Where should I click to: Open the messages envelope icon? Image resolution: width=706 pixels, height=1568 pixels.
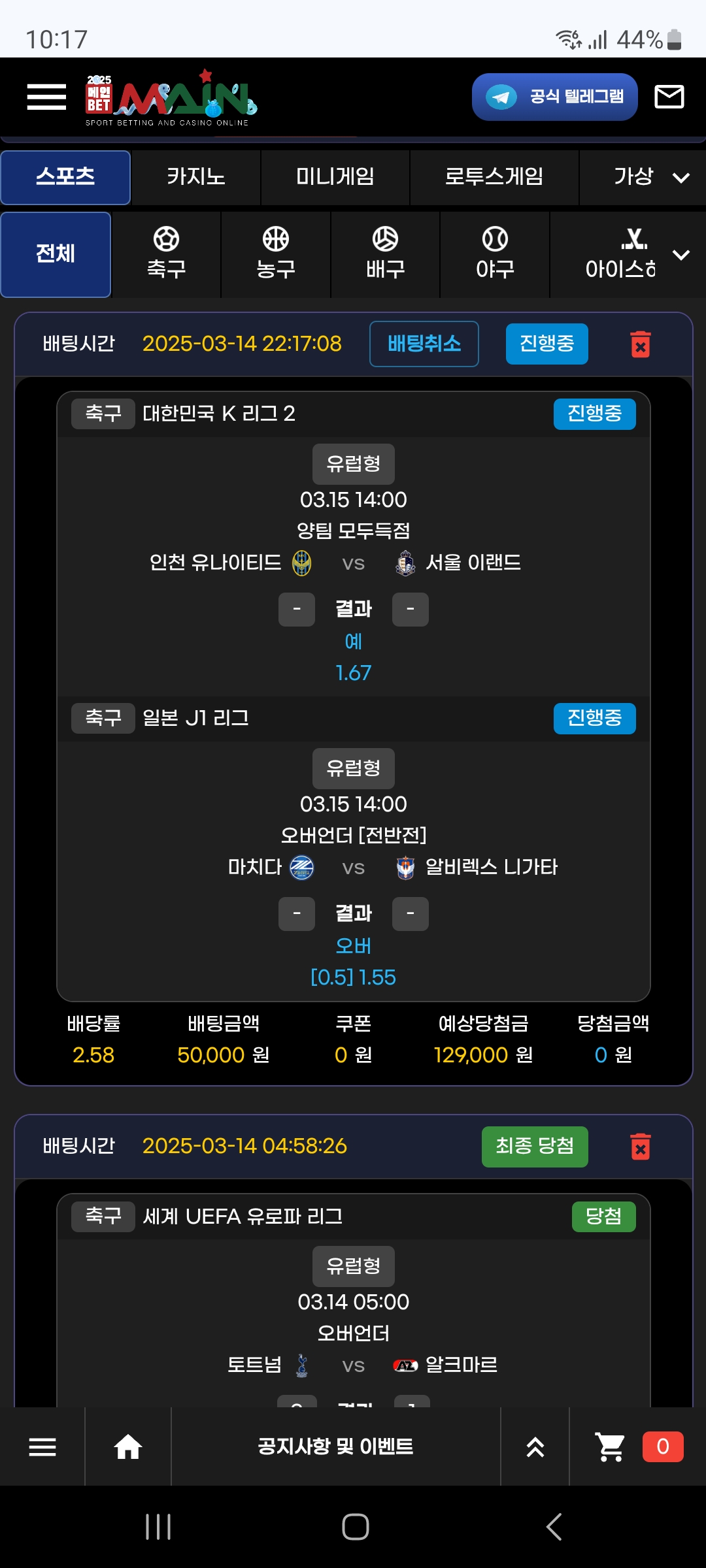(x=669, y=97)
